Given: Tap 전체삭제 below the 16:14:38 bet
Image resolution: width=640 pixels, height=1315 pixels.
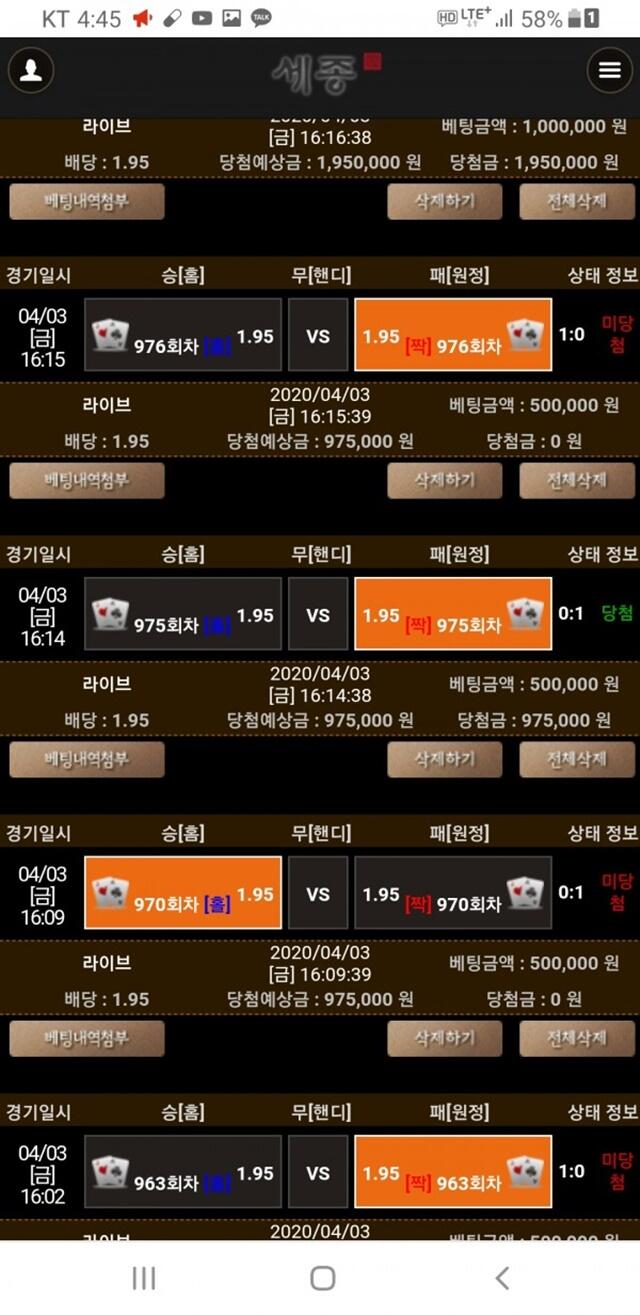Looking at the screenshot, I should (x=577, y=759).
